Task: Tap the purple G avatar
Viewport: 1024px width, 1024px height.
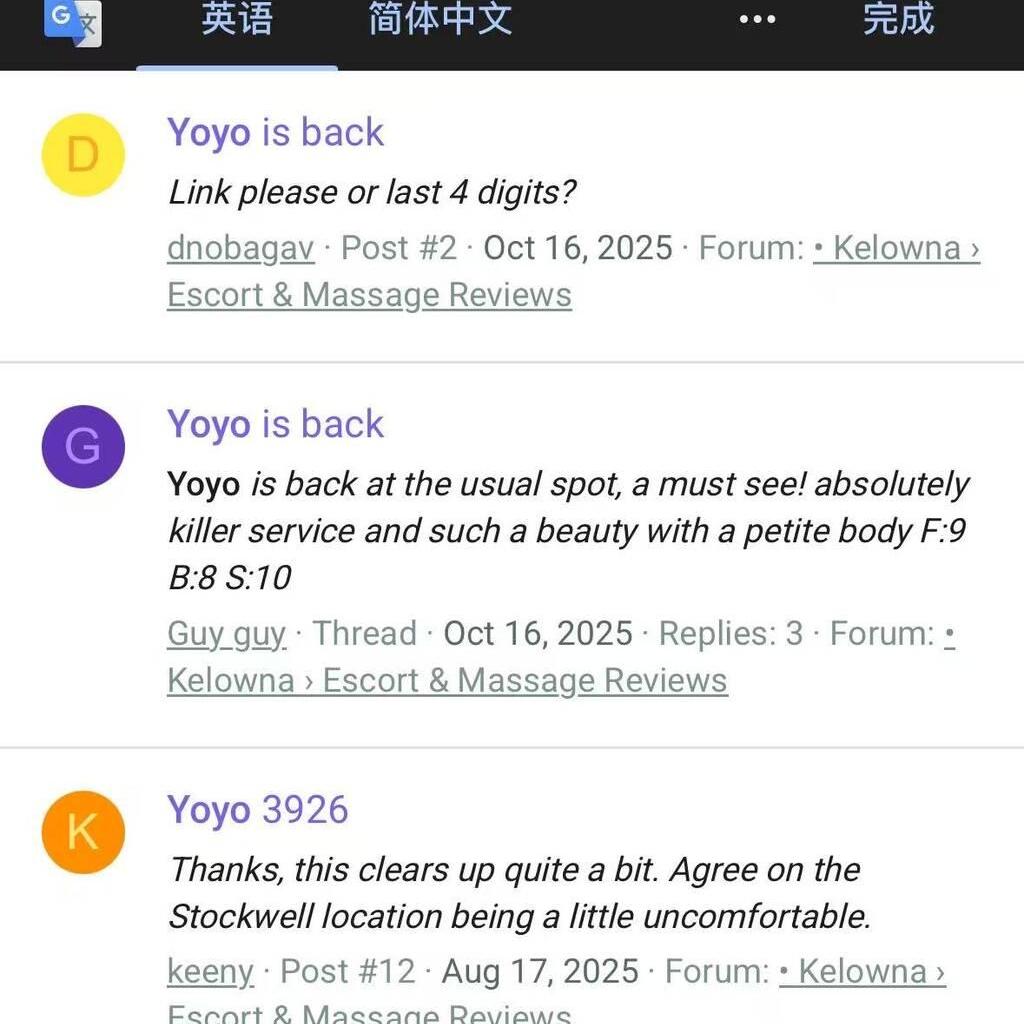Action: click(x=83, y=446)
